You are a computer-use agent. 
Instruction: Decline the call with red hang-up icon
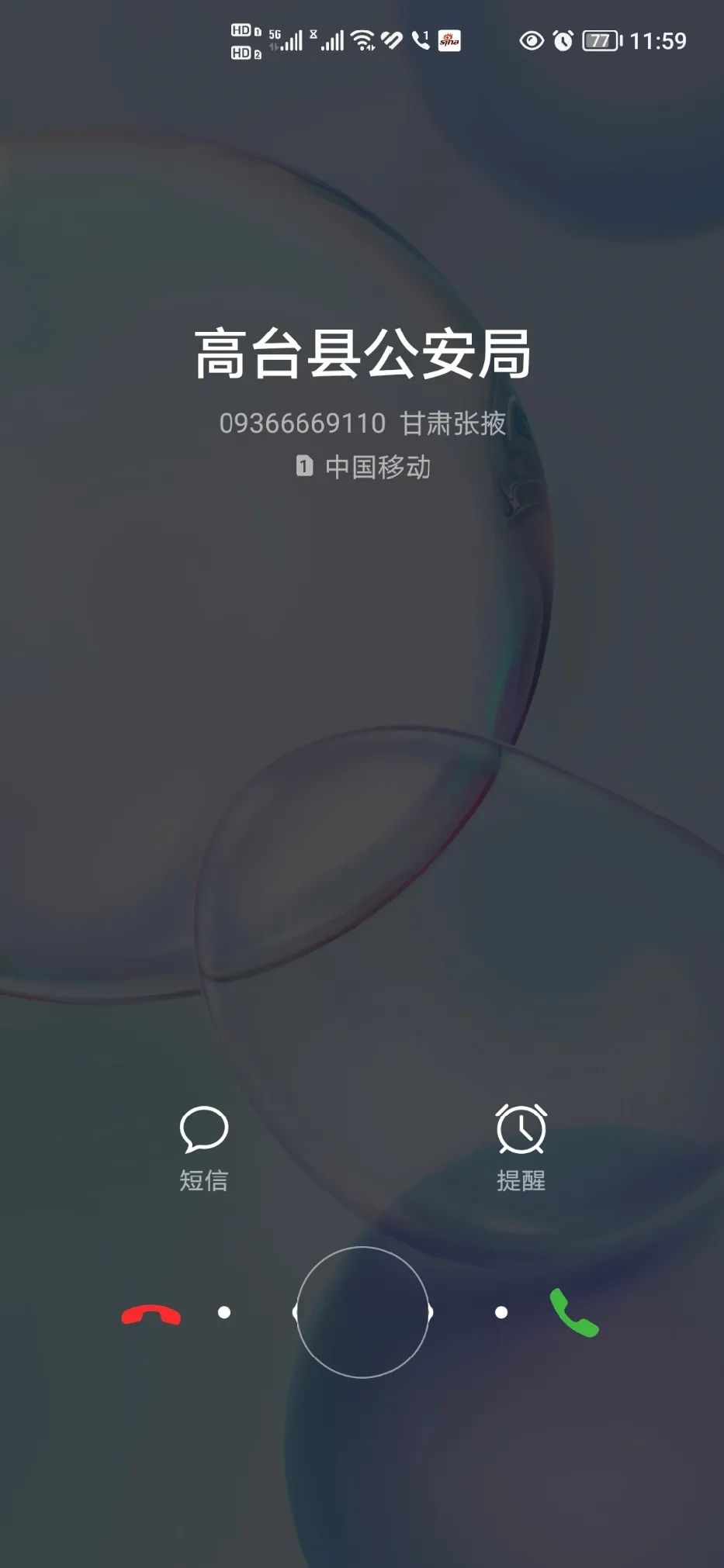[x=151, y=1314]
